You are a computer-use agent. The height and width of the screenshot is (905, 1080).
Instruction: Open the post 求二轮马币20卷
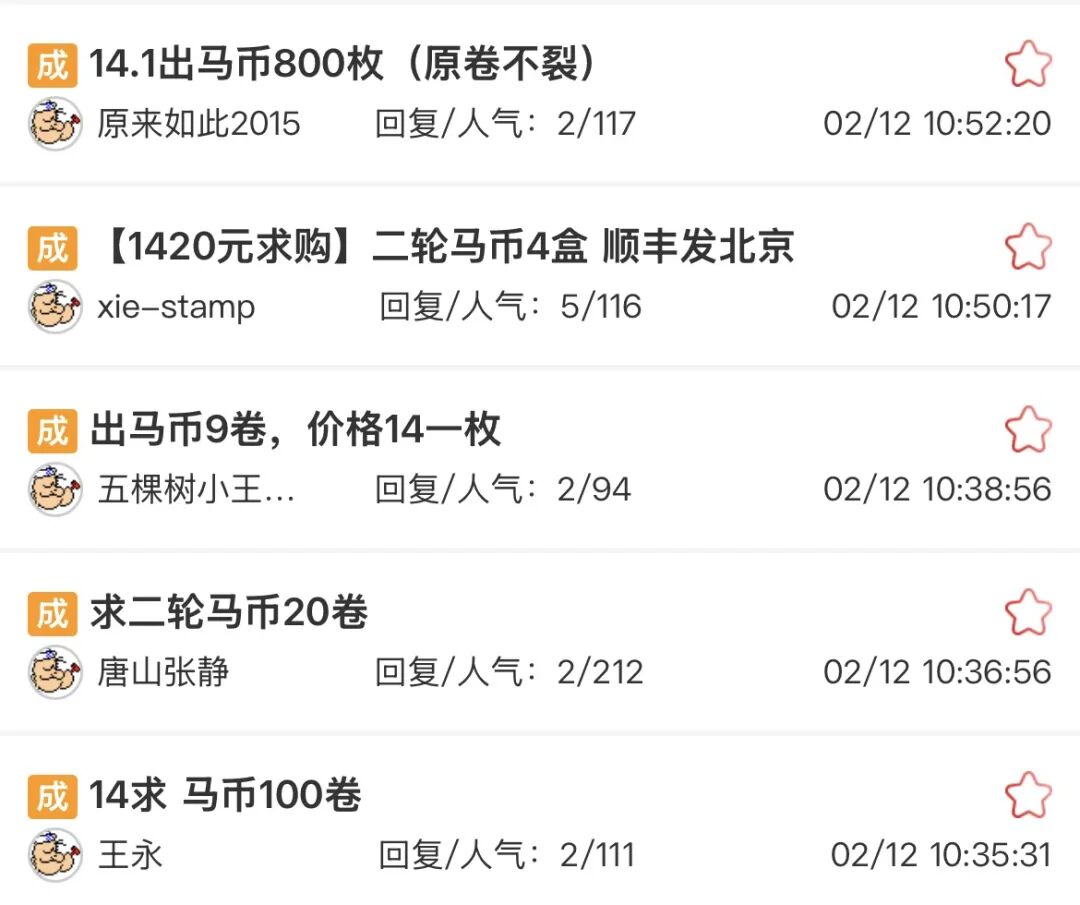tap(229, 612)
